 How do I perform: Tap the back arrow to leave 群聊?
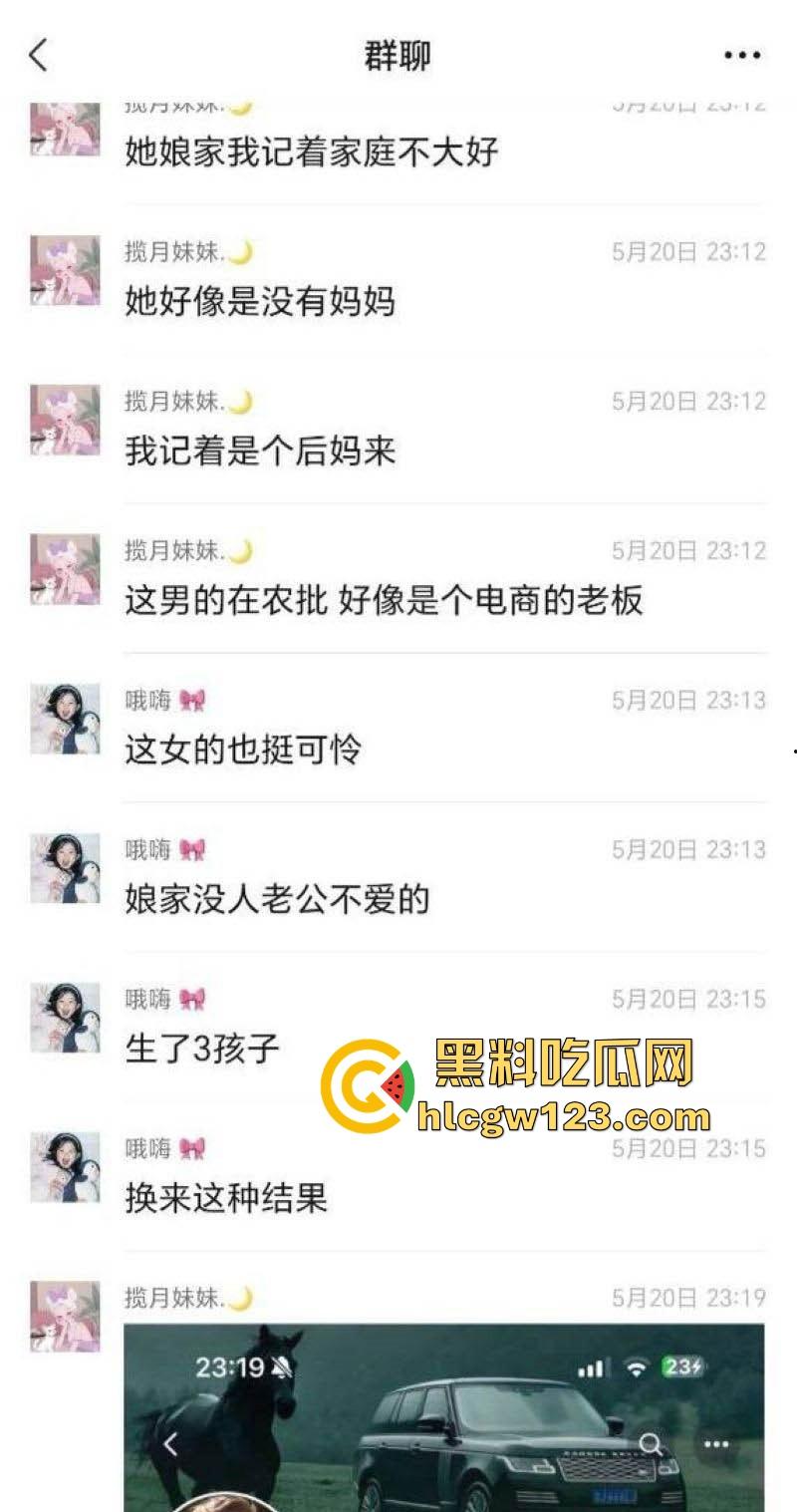point(38,57)
